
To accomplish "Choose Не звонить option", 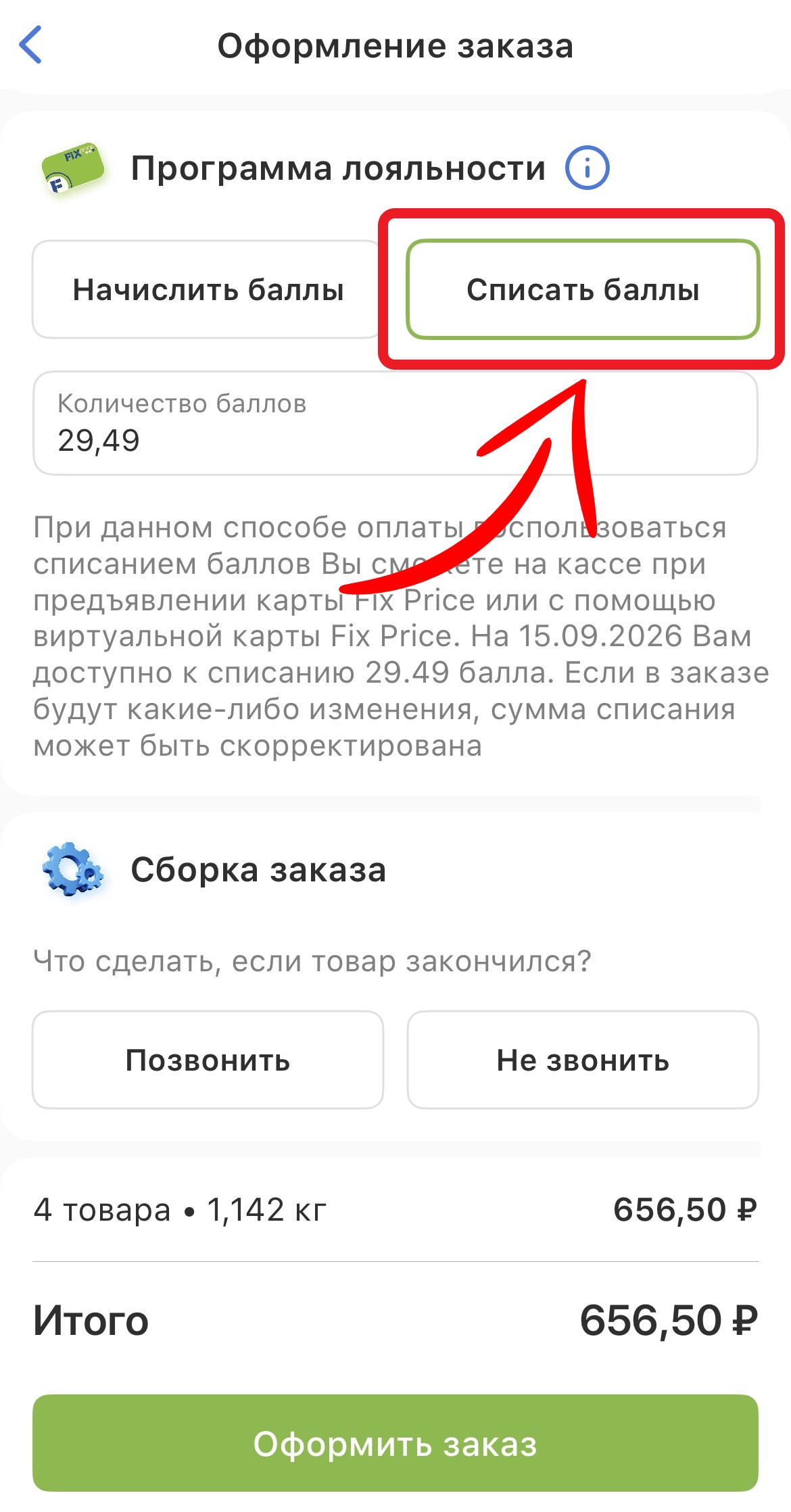I will (x=583, y=1060).
